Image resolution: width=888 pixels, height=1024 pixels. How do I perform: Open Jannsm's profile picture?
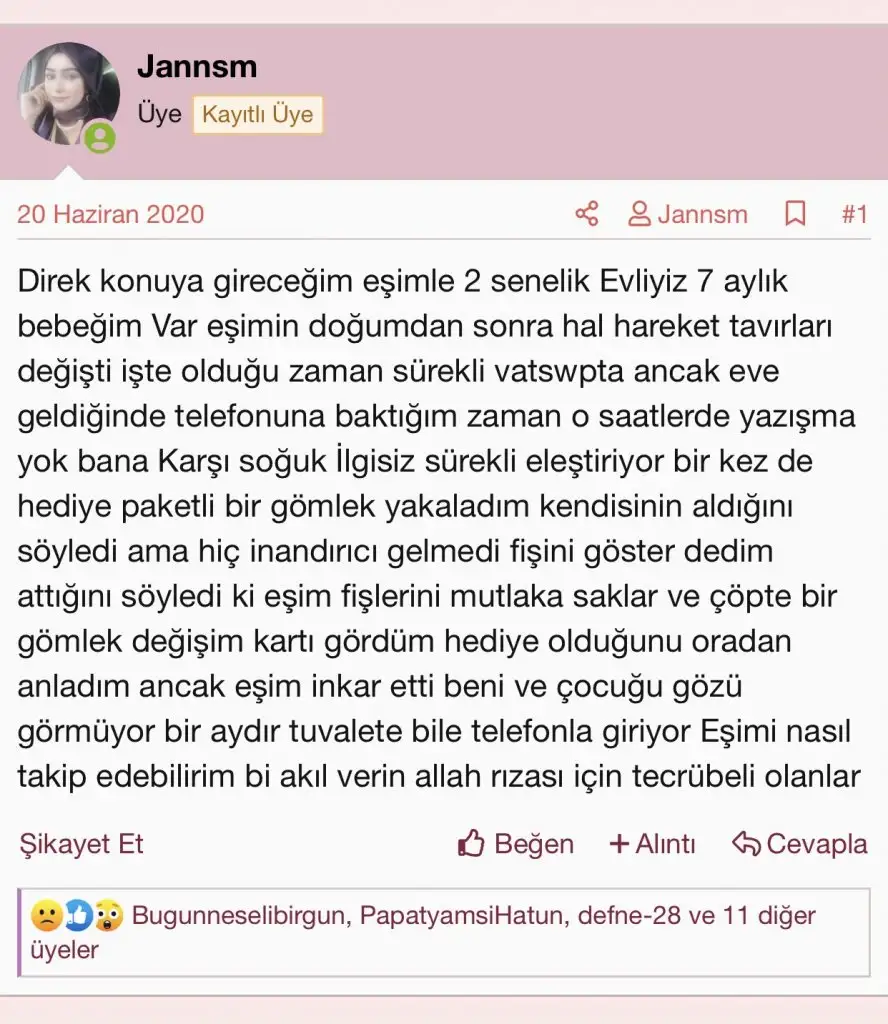(68, 94)
